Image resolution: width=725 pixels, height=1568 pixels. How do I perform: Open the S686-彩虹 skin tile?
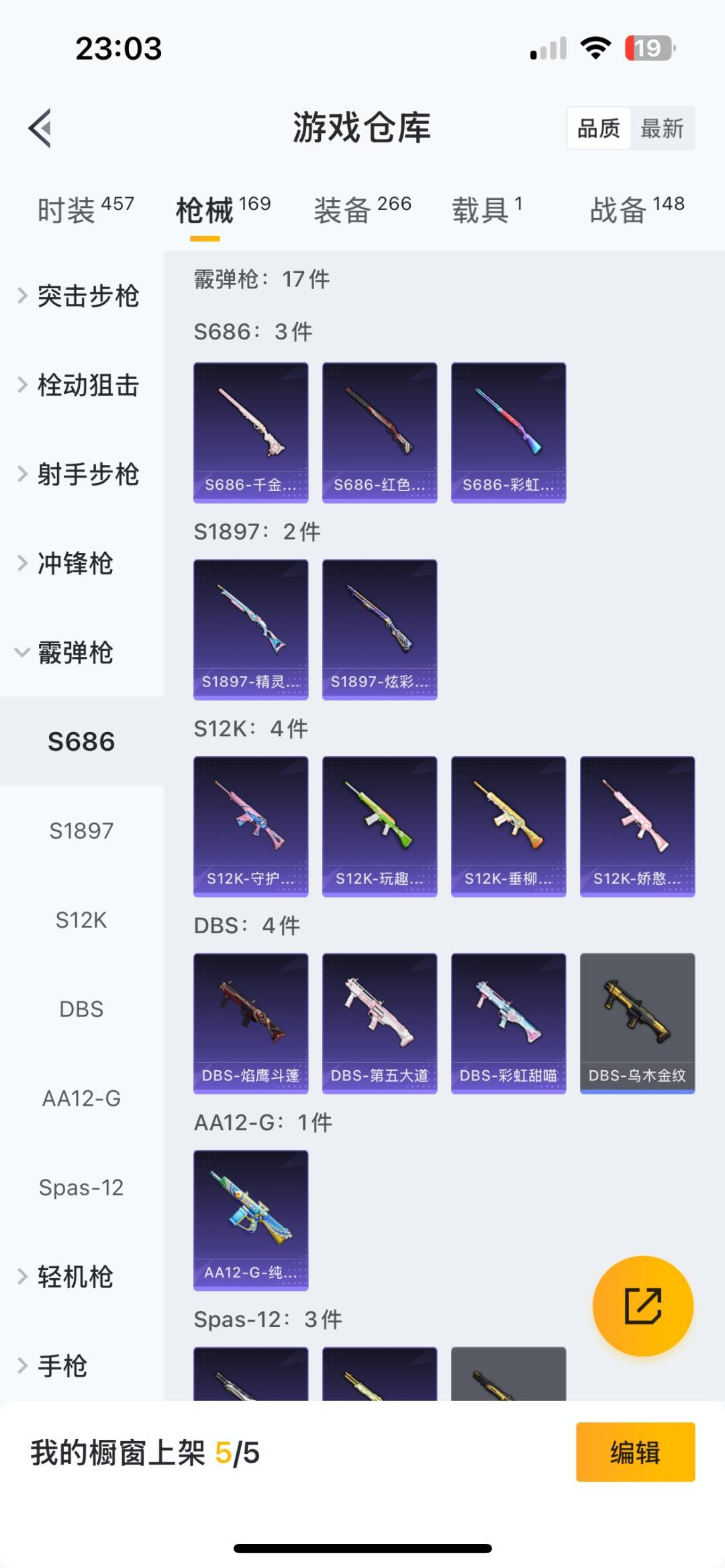509,433
